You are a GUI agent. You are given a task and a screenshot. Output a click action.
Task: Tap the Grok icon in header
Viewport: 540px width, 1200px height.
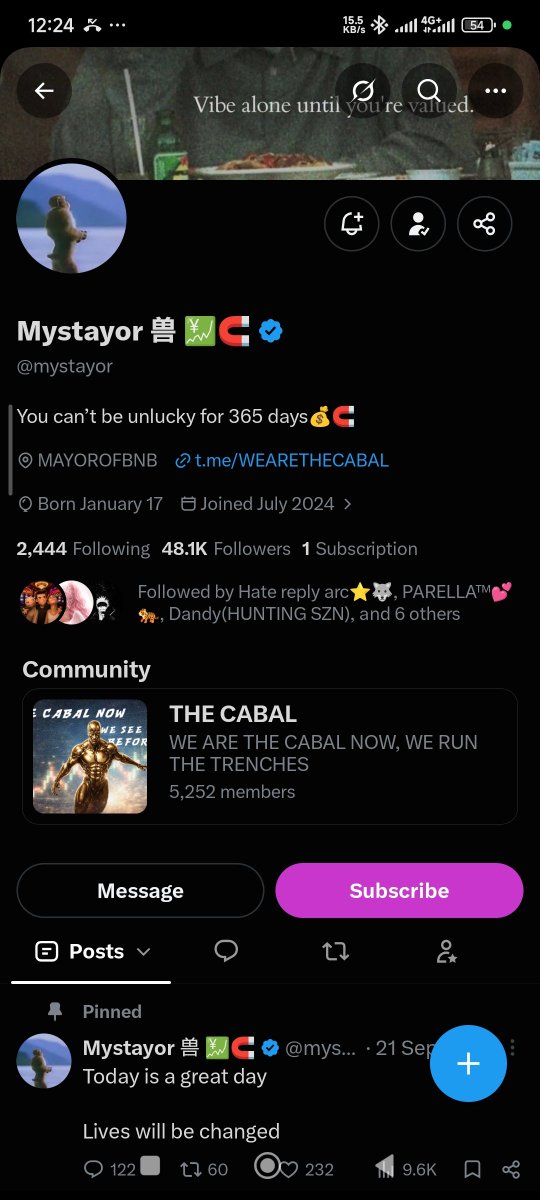pyautogui.click(x=363, y=91)
